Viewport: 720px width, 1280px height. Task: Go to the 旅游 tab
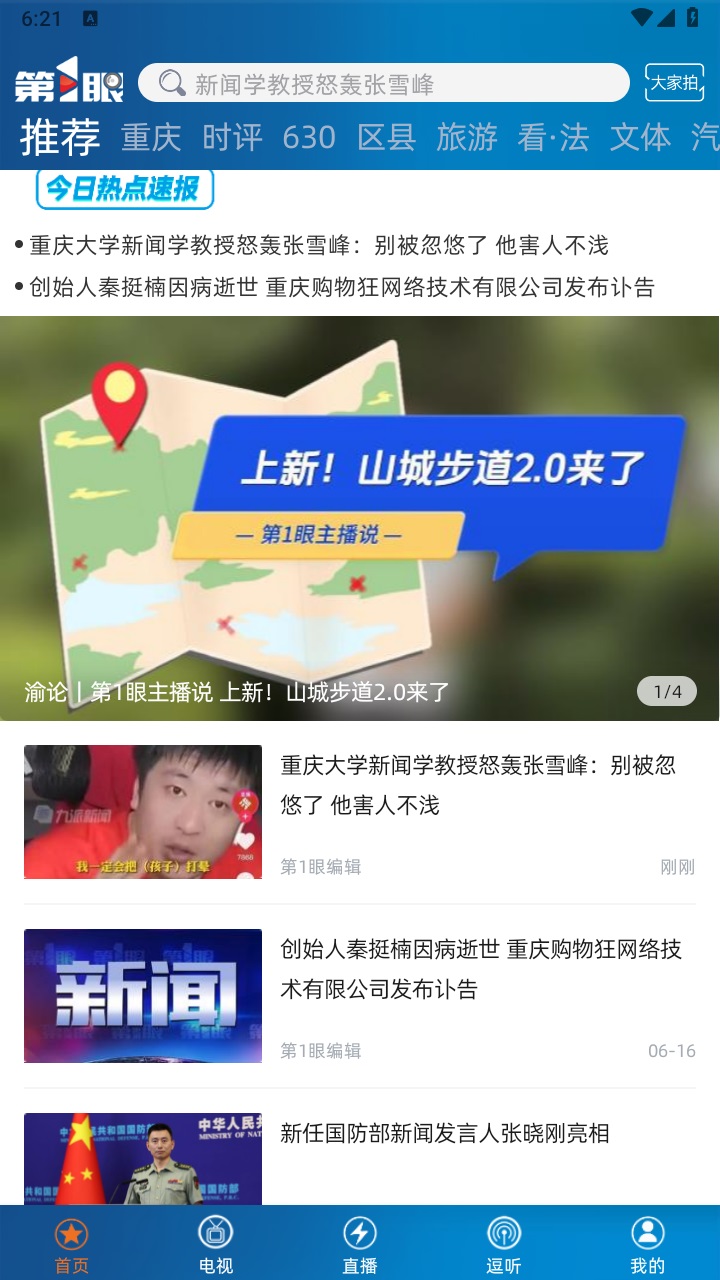(467, 137)
